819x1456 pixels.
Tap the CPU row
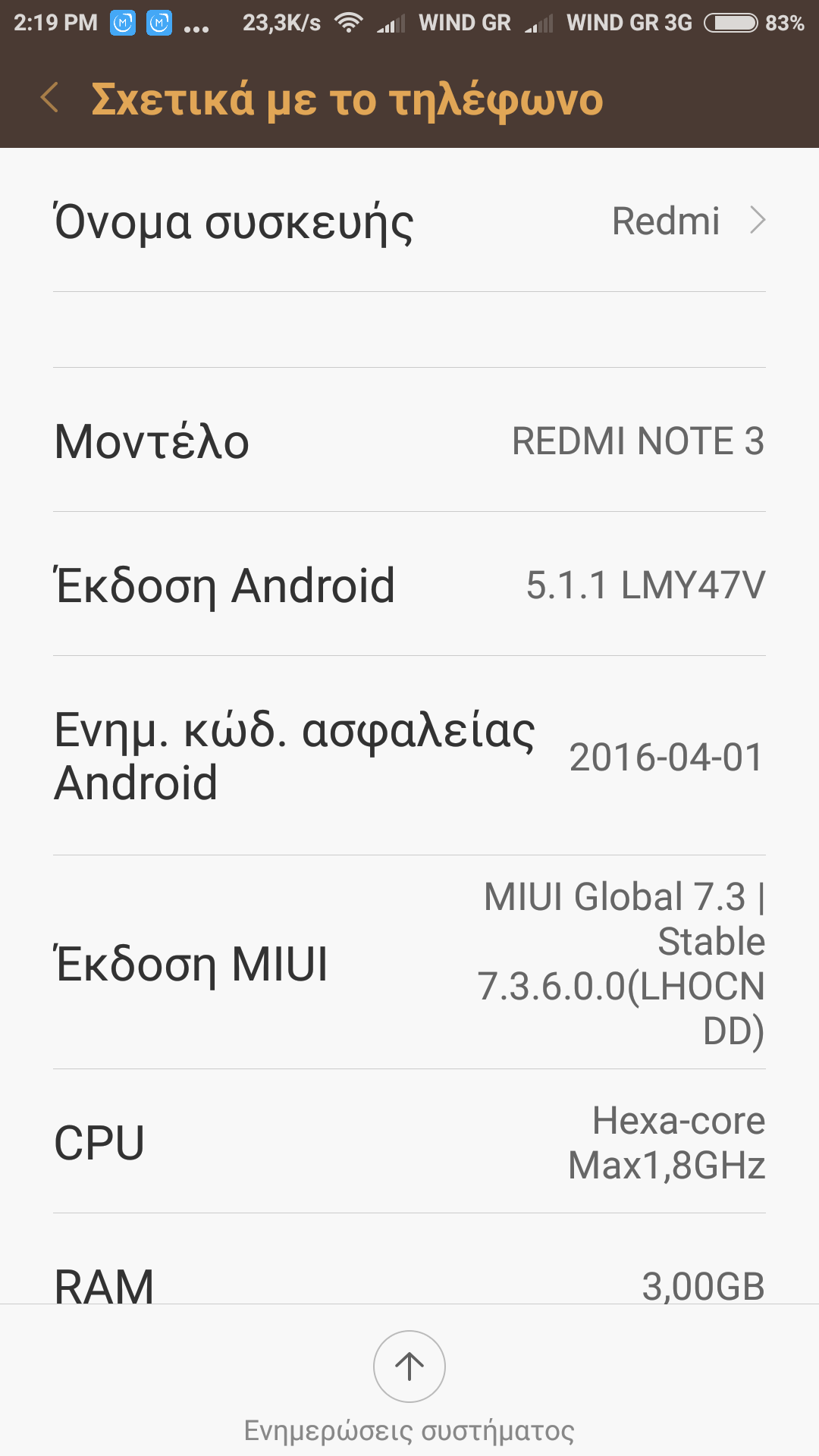pos(409,1142)
